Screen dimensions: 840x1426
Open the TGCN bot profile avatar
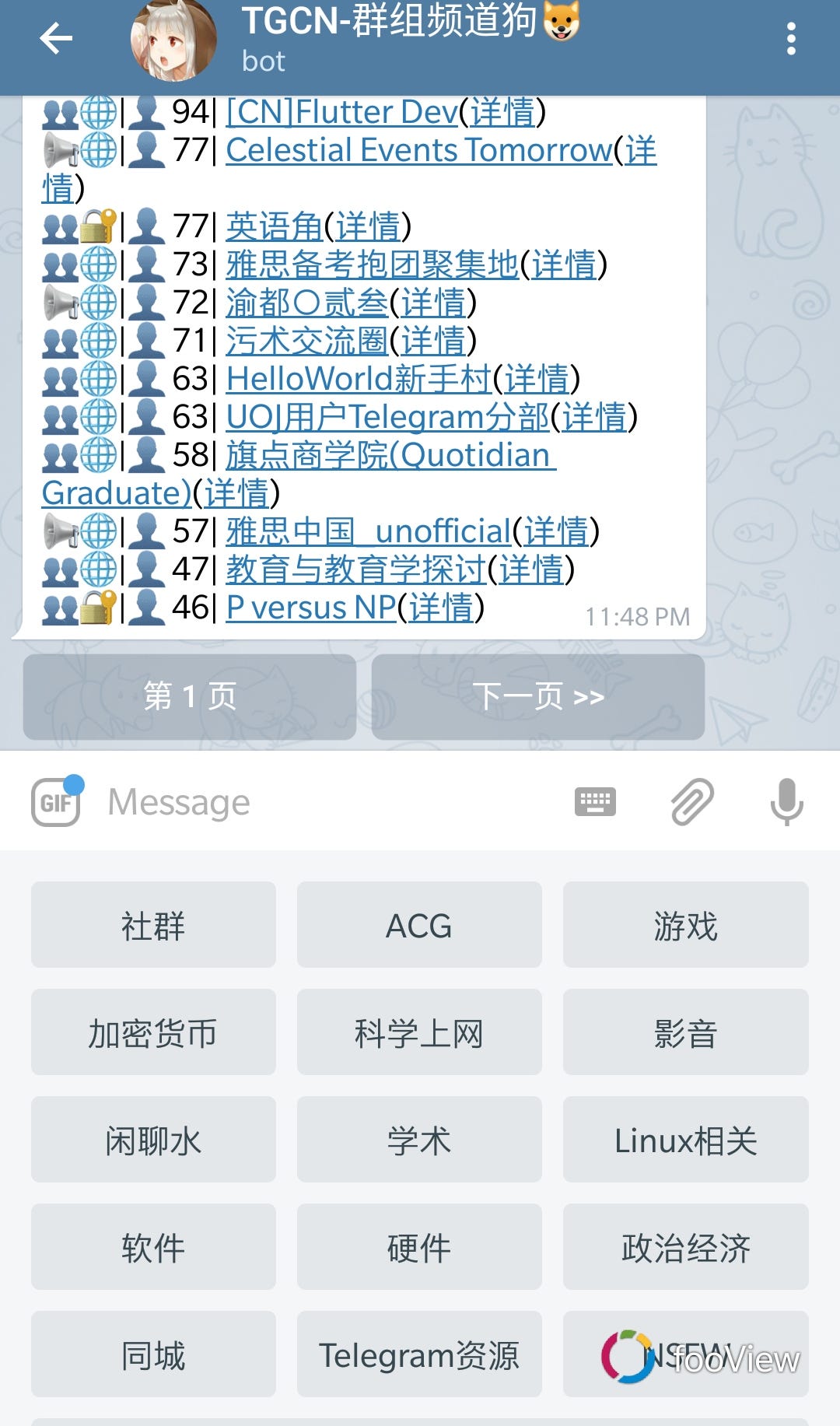(173, 40)
